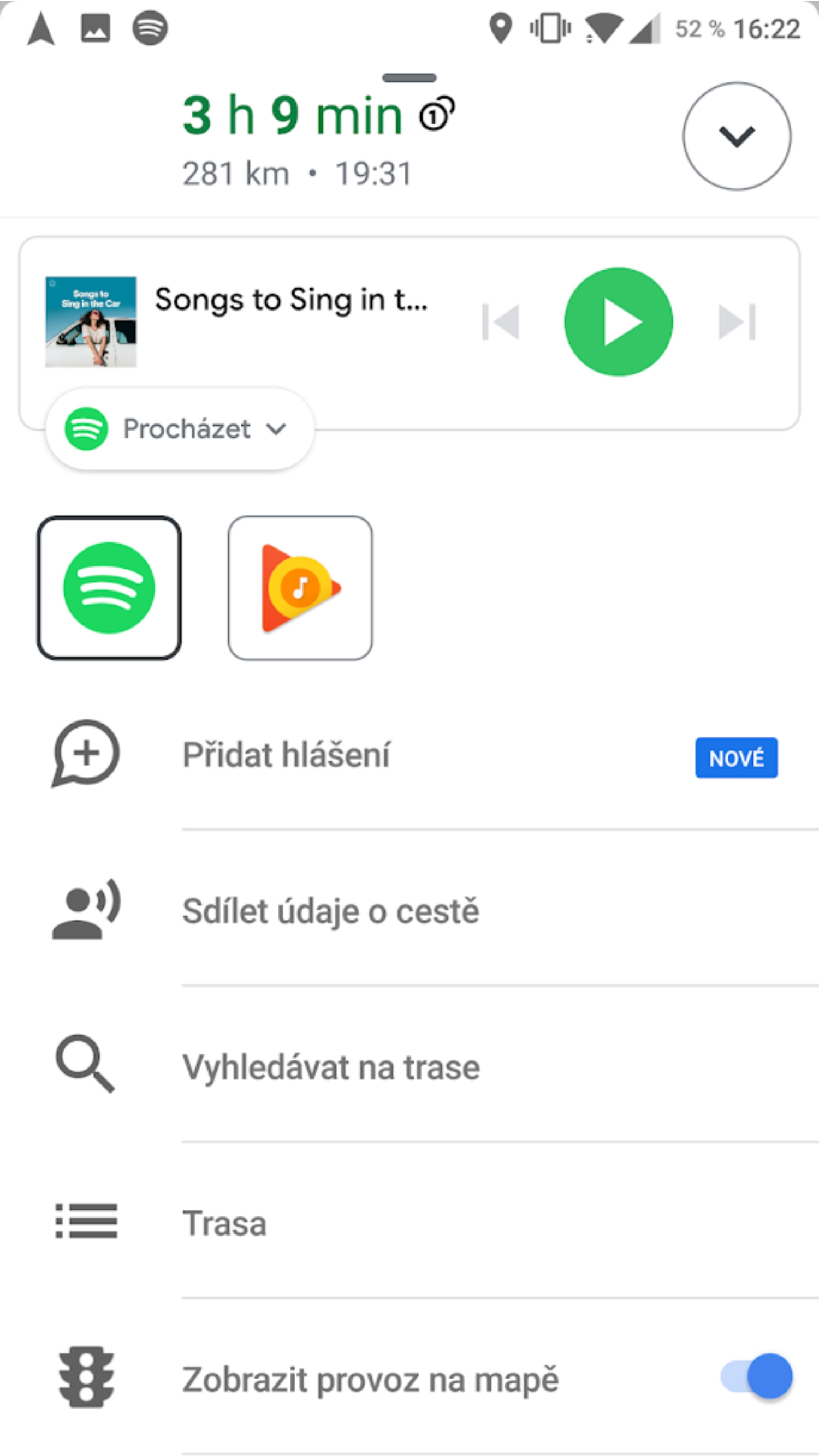Open Přidat hlášení

[x=410, y=755]
